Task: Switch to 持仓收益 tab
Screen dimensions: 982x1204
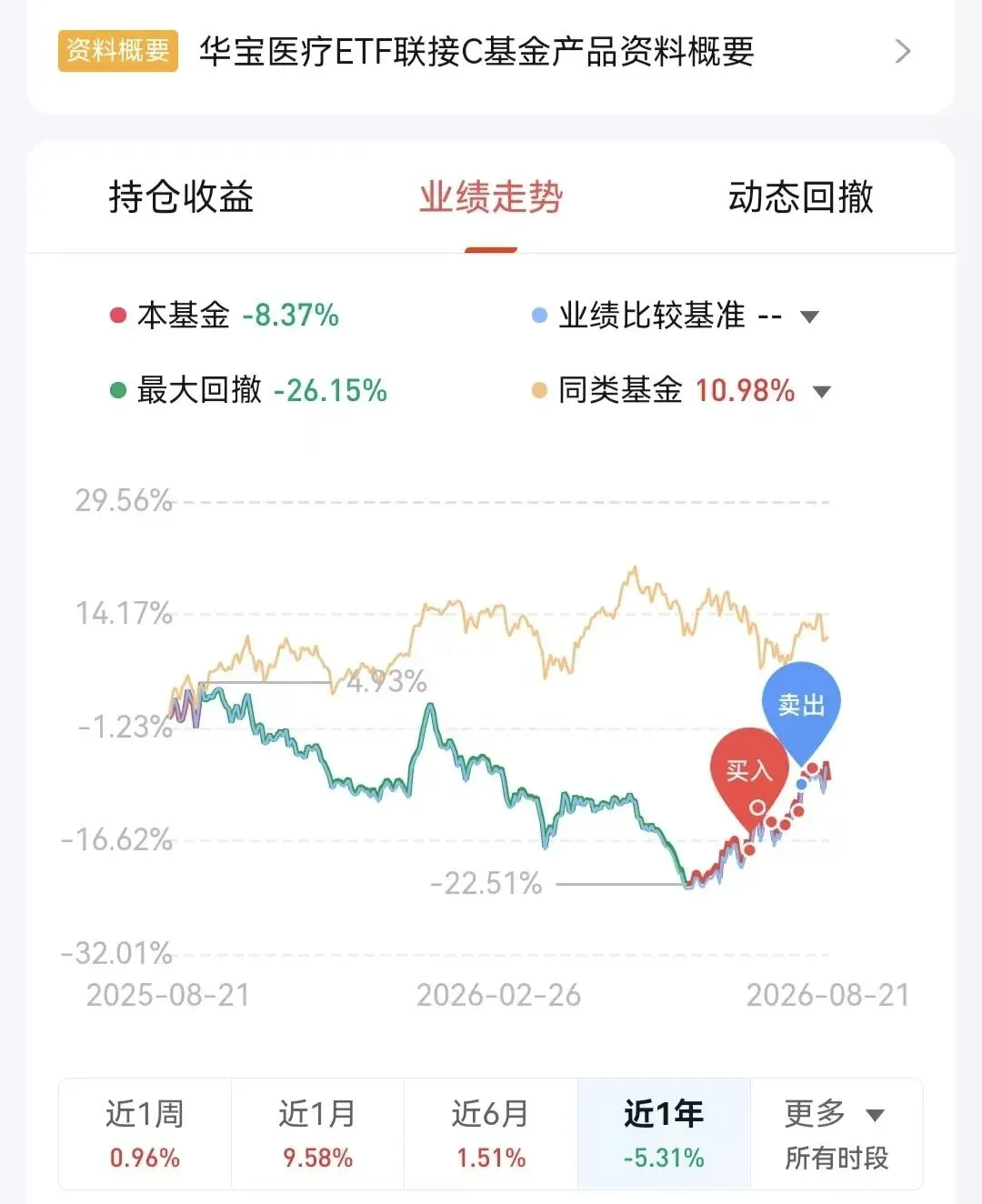Action: point(181,196)
